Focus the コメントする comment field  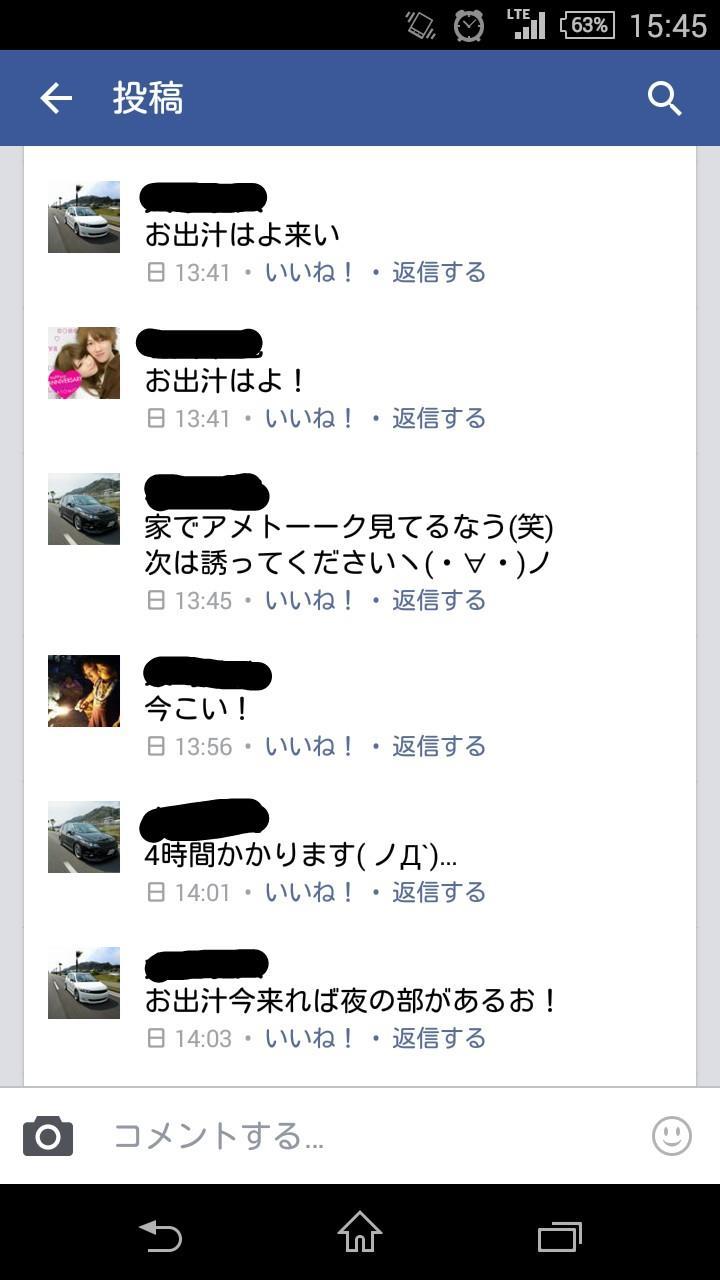(x=370, y=1136)
